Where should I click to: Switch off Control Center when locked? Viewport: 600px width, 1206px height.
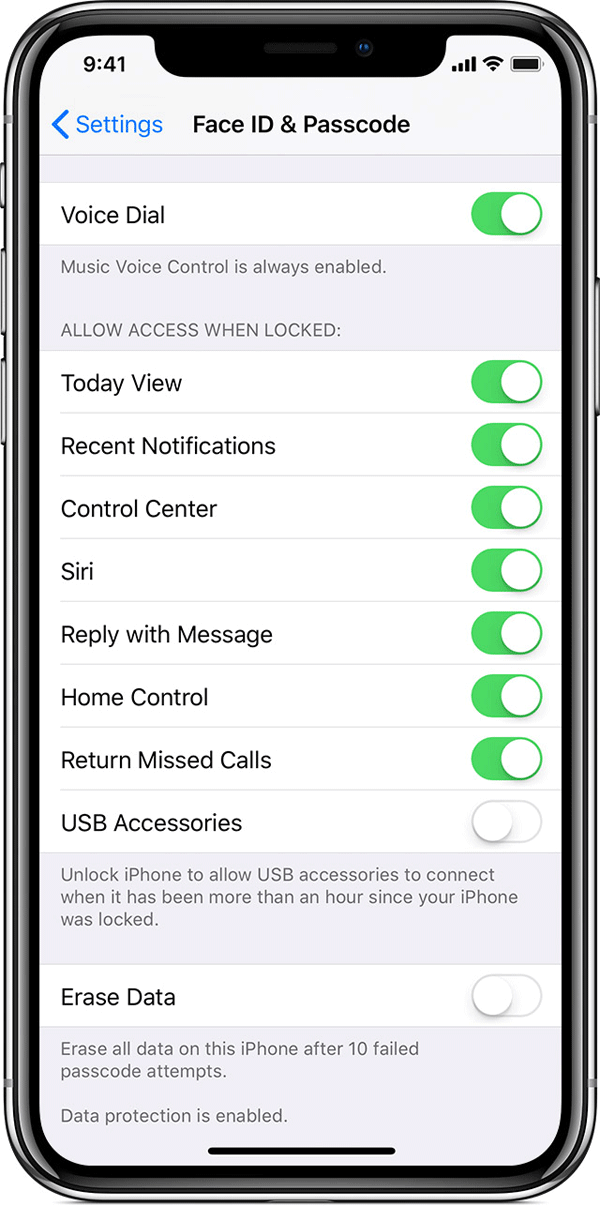[x=506, y=509]
